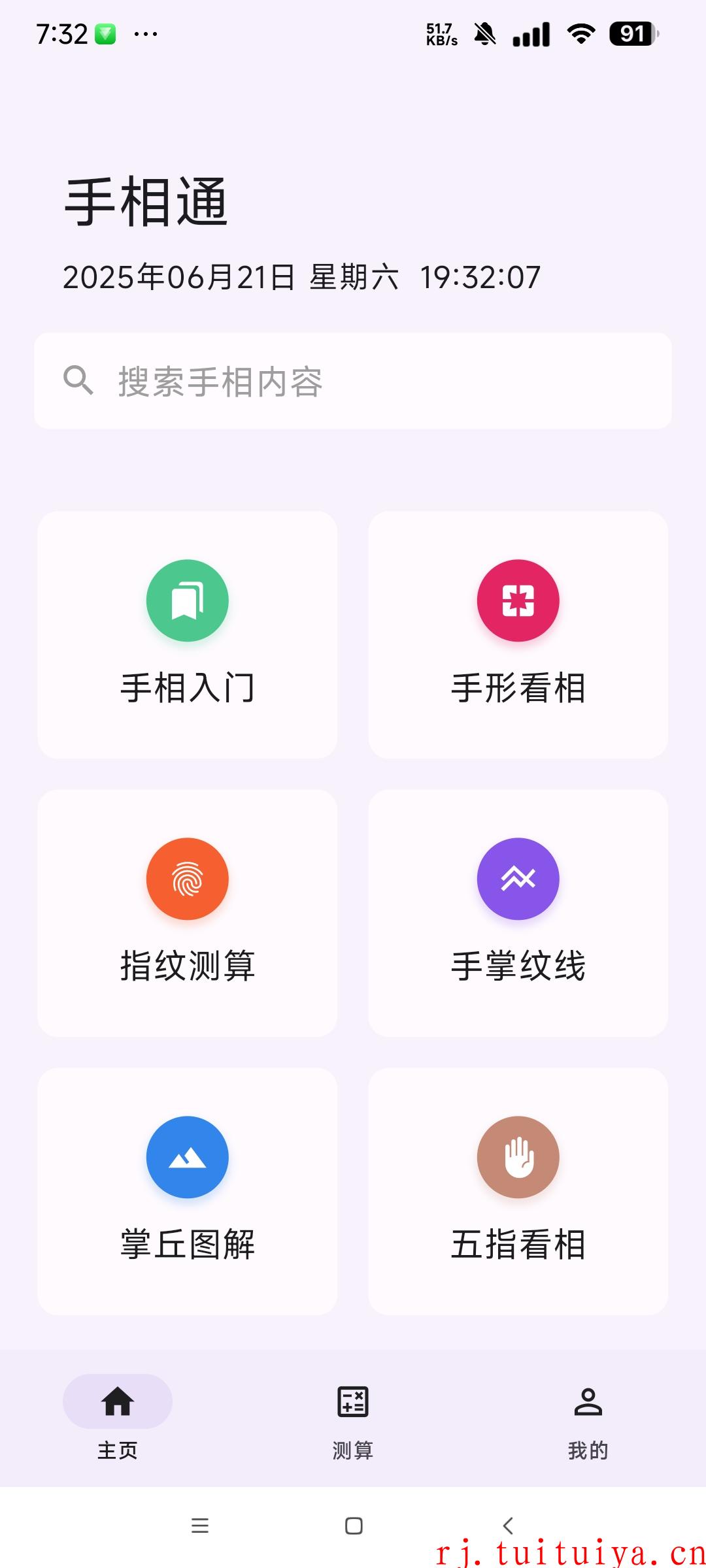
Task: Open the 手掌纹线 card
Action: 518,913
